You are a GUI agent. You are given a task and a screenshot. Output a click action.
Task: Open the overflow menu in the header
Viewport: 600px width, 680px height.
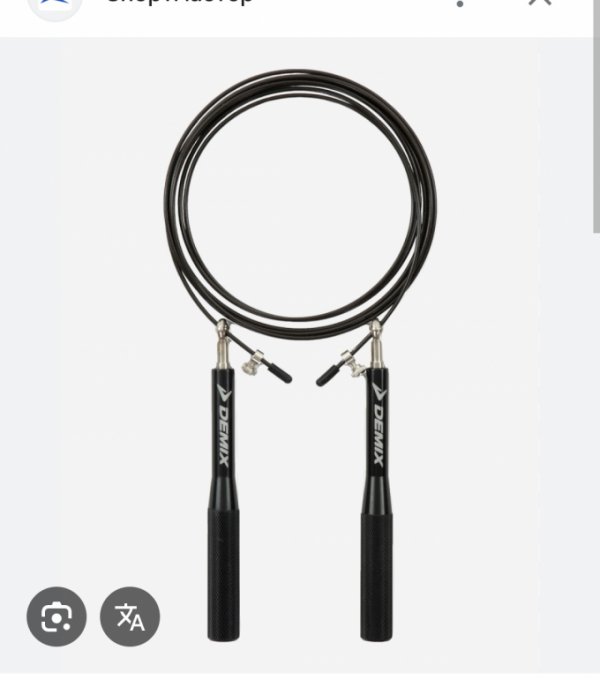[460, 3]
